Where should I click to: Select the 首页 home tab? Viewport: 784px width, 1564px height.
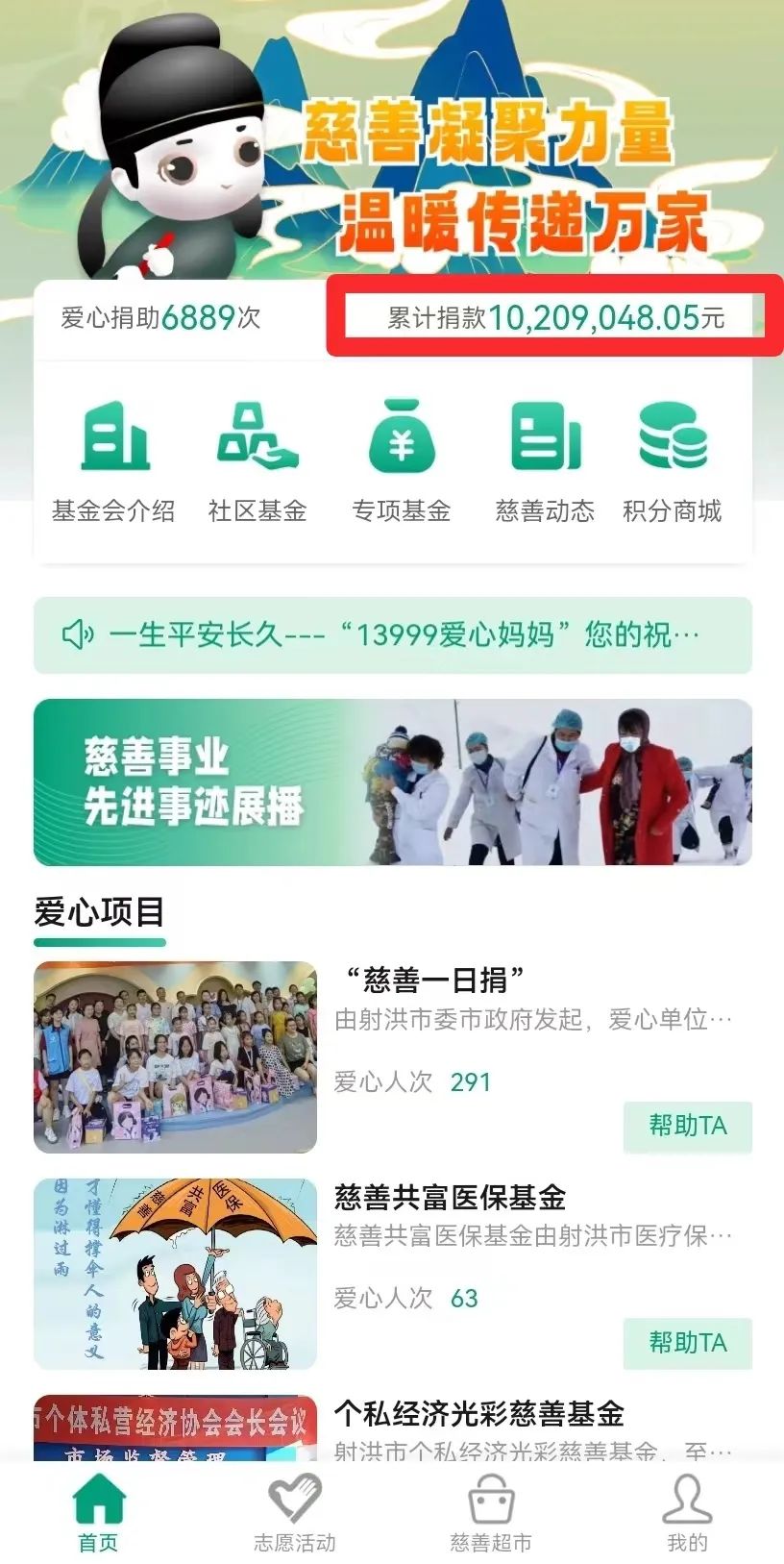coord(98,1514)
